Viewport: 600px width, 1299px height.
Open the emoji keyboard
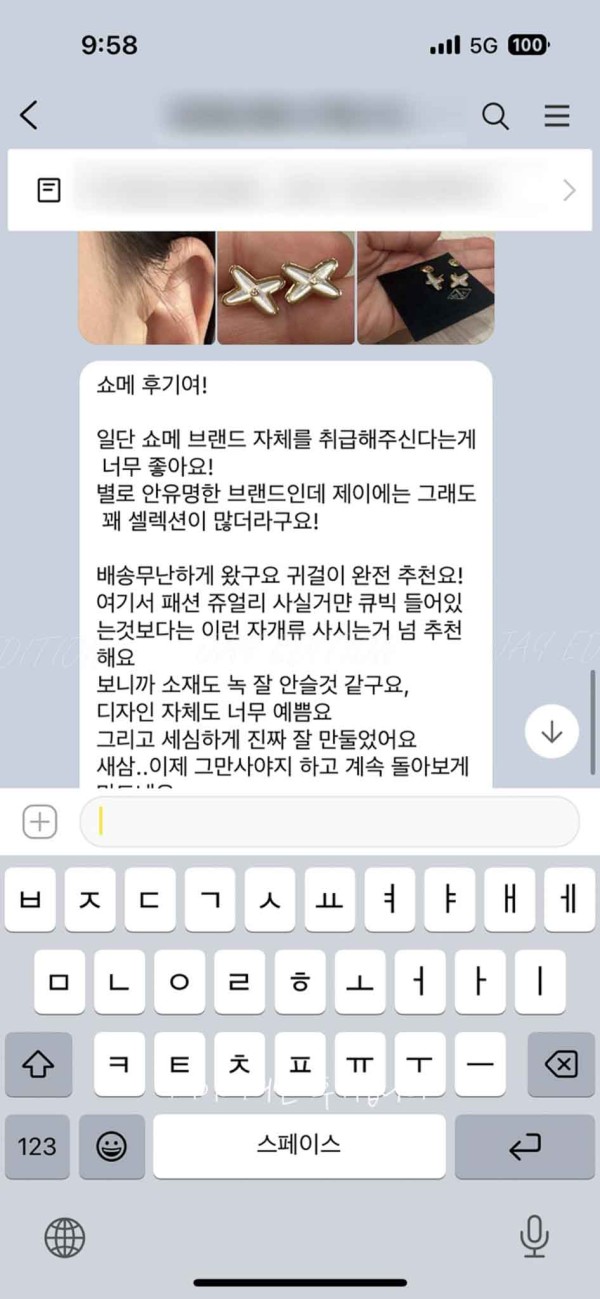112,1146
